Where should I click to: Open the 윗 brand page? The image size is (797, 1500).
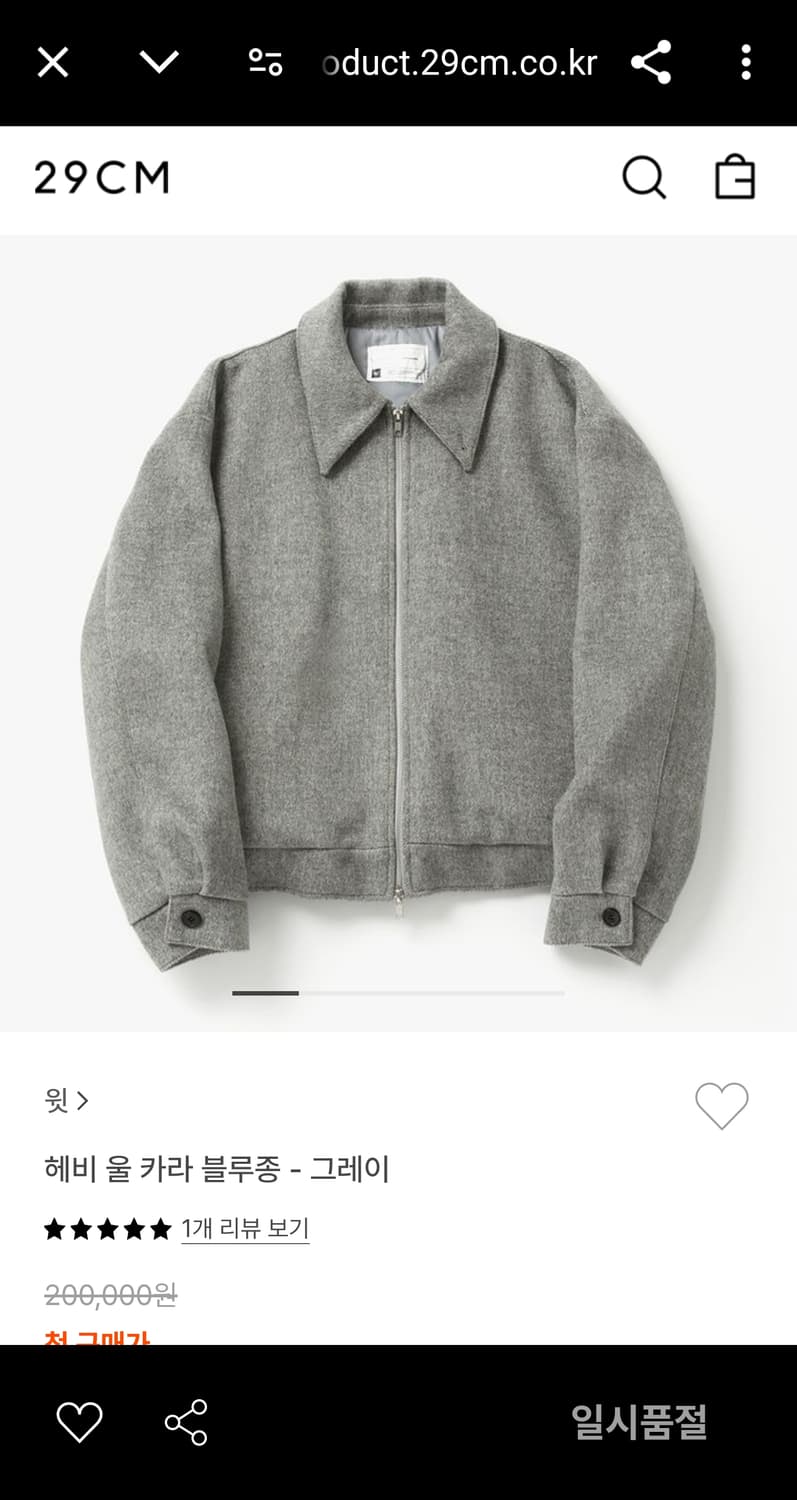(x=66, y=1101)
